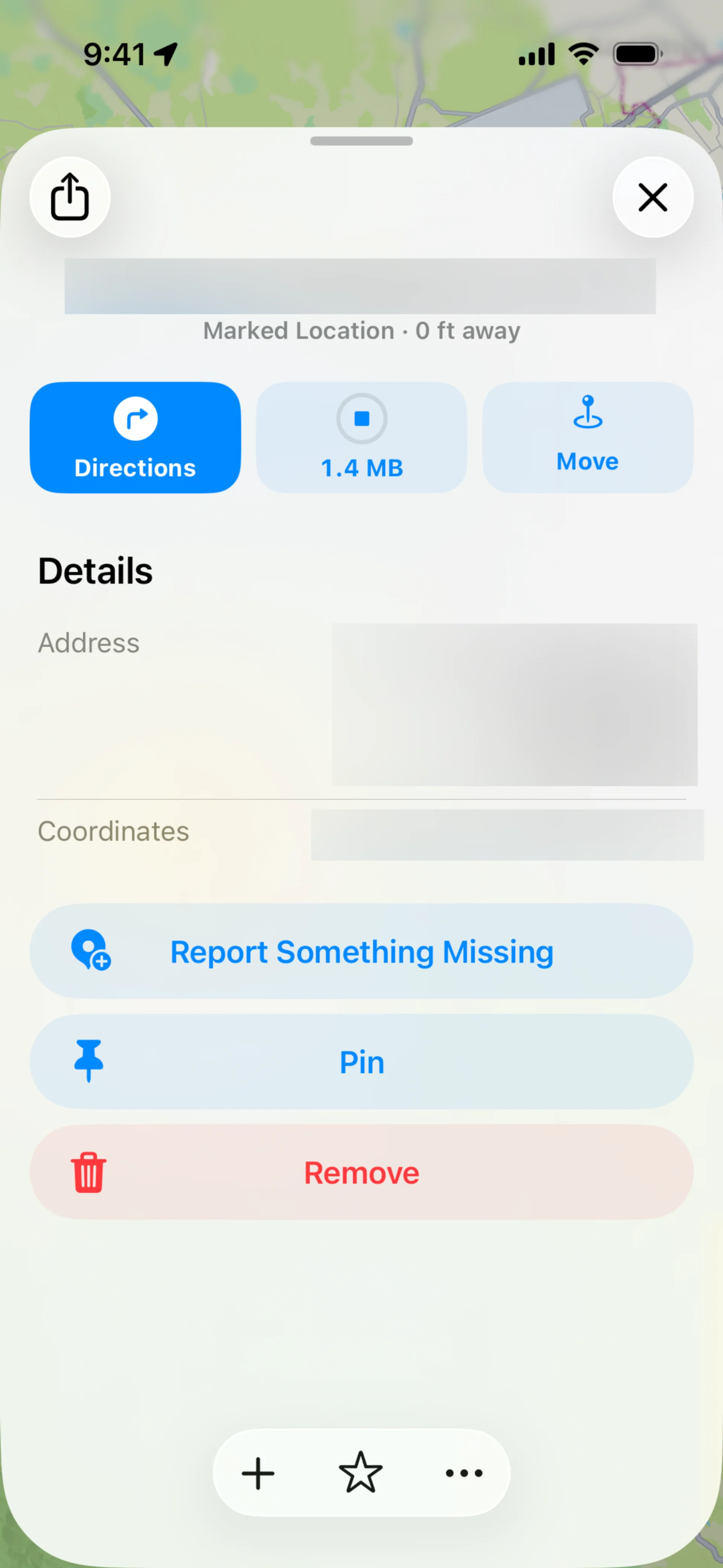723x1568 pixels.
Task: Get directions to the marked location
Action: 135,437
